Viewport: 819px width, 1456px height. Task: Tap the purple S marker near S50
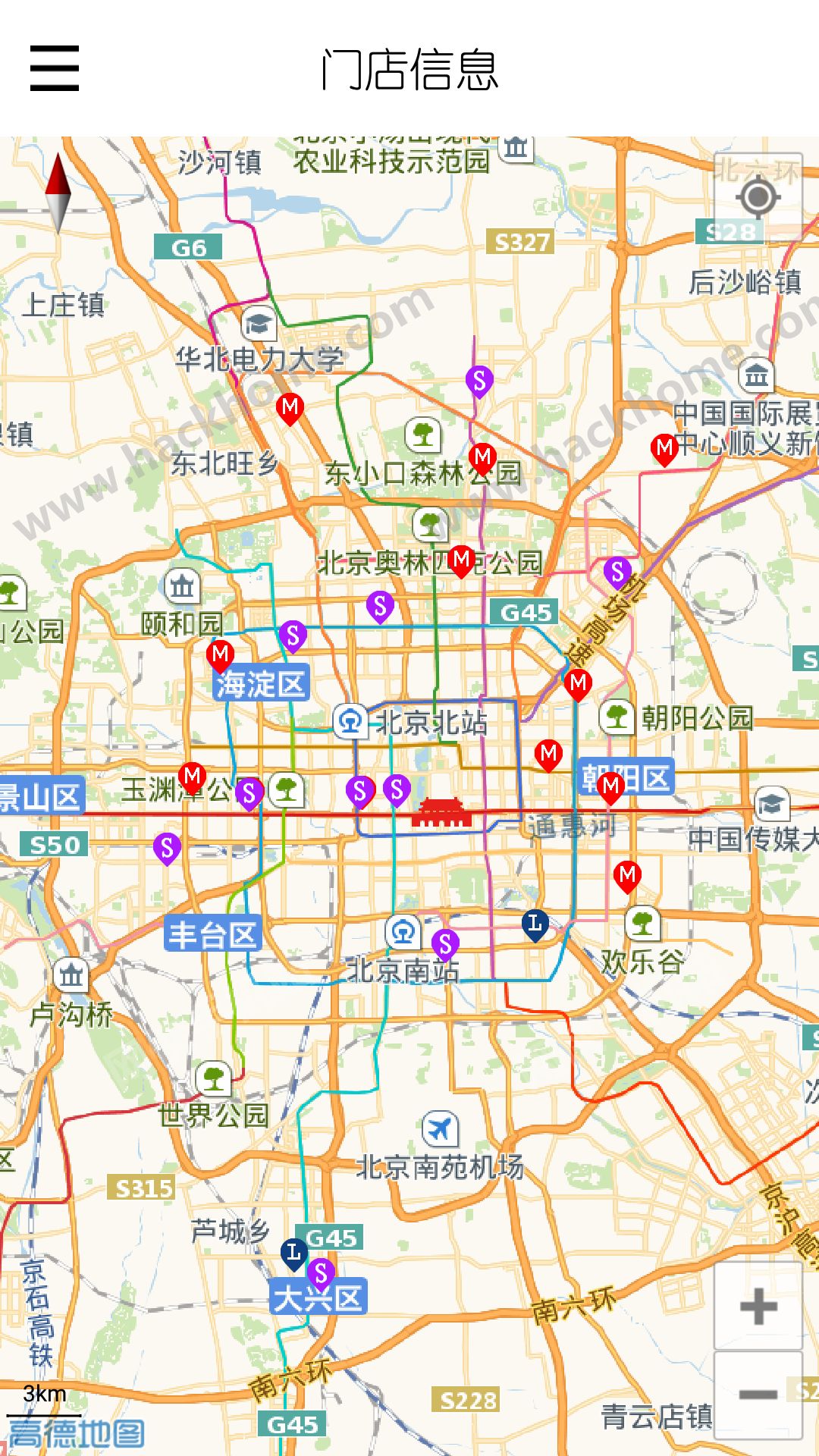(x=167, y=849)
